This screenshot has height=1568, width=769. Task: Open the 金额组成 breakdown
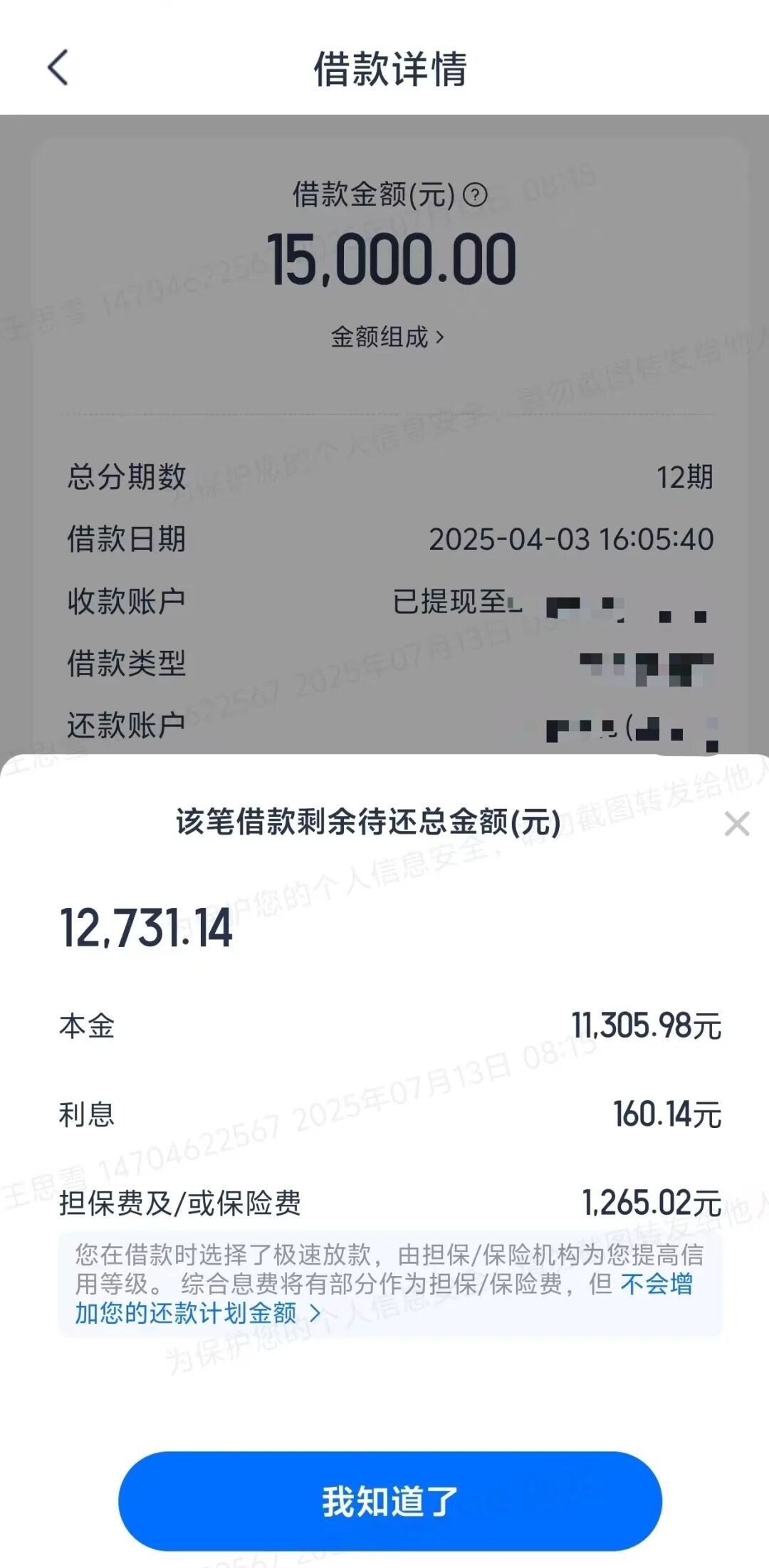click(x=387, y=337)
